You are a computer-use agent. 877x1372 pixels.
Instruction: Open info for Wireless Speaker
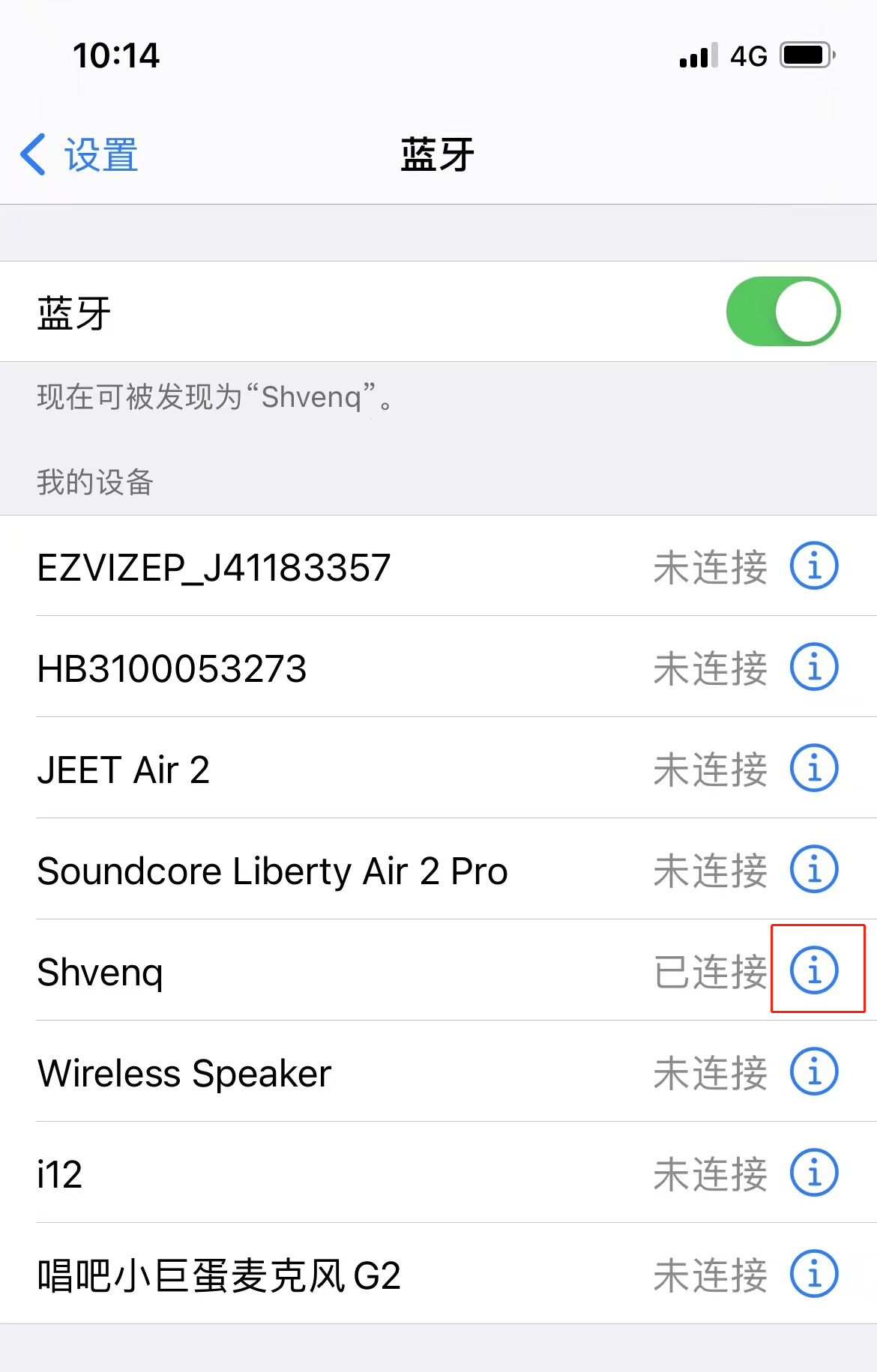pyautogui.click(x=812, y=1072)
